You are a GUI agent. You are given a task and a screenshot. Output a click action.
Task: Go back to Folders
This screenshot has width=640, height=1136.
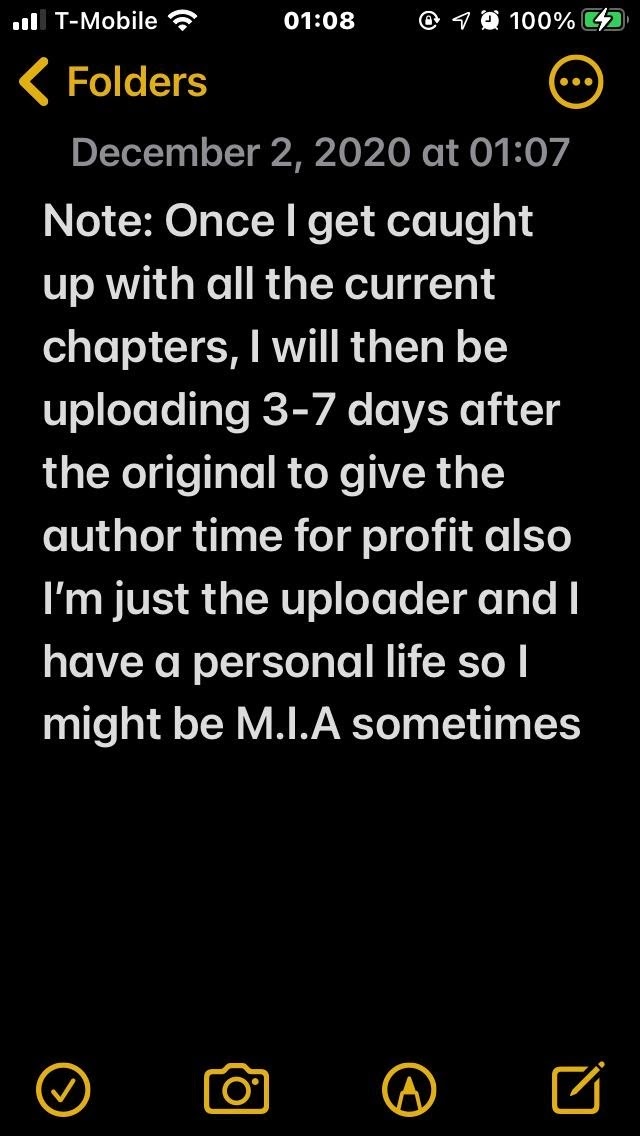pos(112,82)
